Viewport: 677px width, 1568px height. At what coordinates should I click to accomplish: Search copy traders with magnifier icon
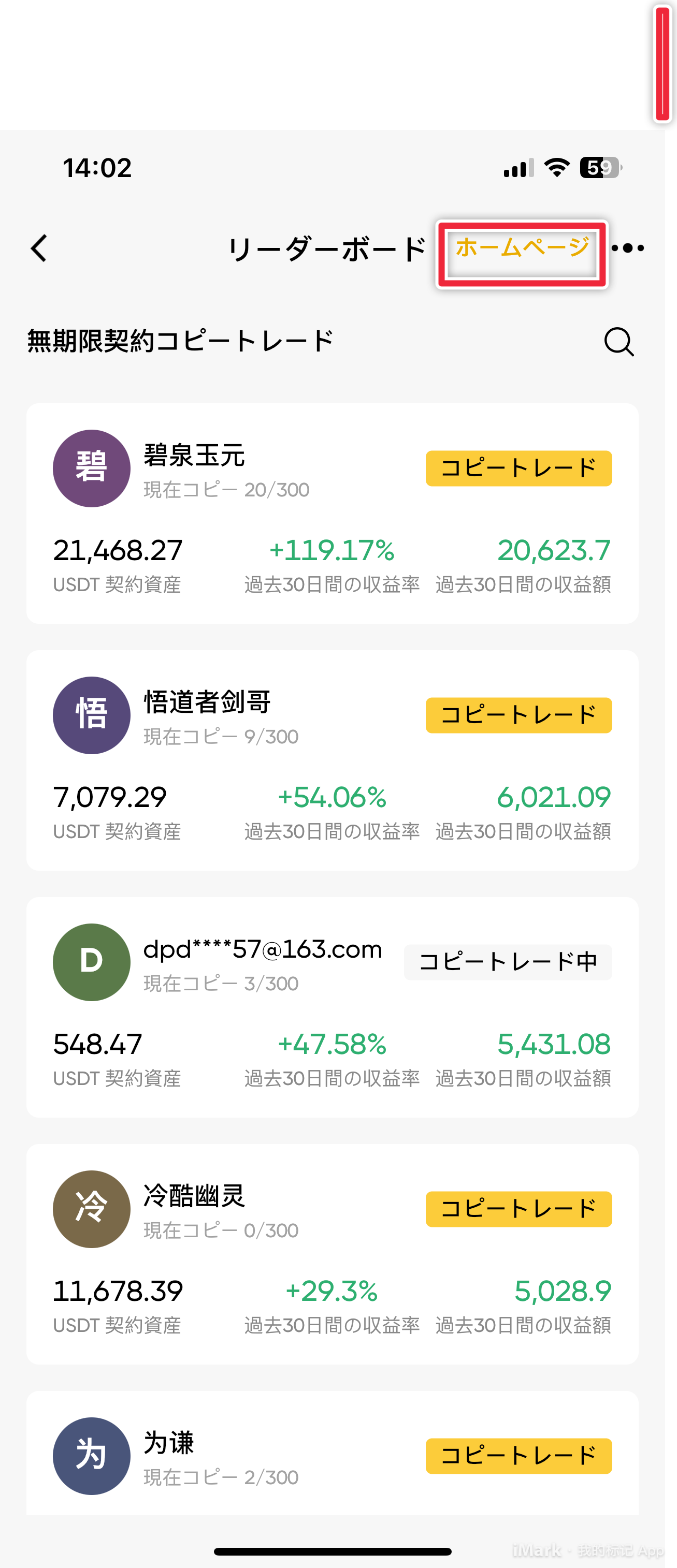click(618, 342)
